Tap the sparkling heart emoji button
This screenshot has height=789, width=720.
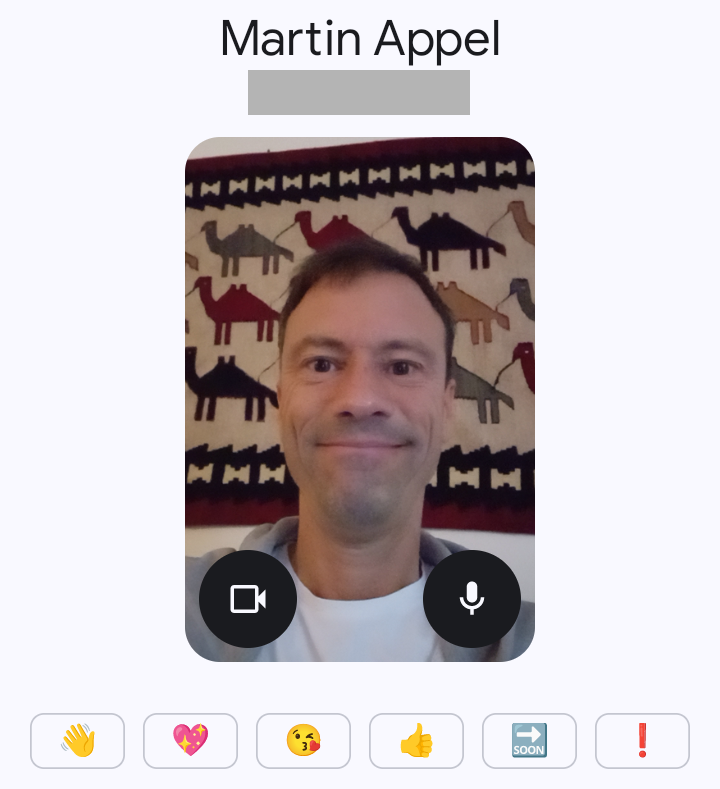[x=190, y=741]
